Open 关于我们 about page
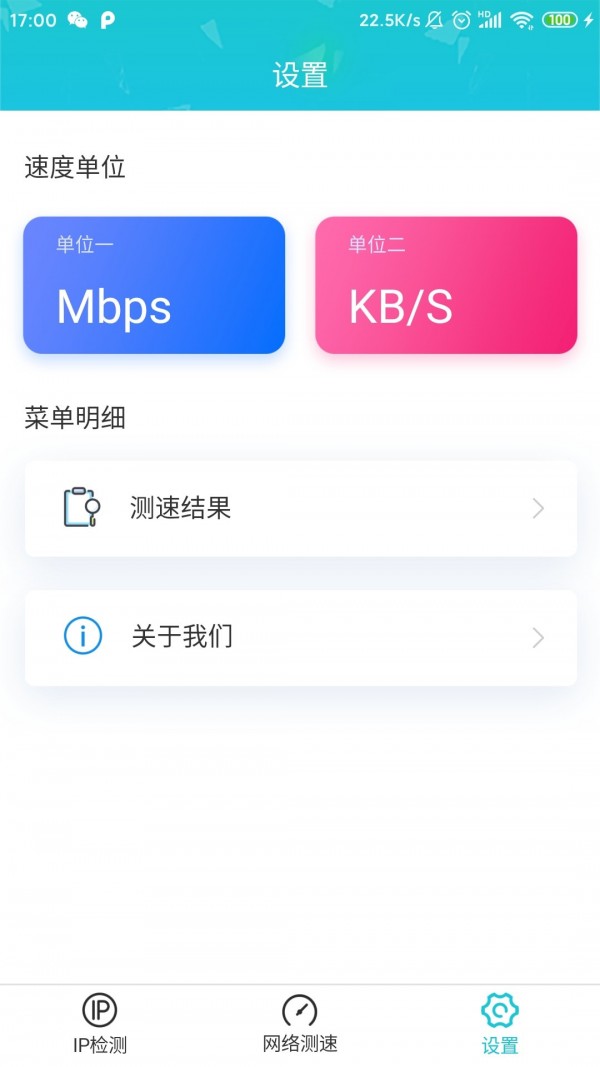Screen dimensions: 600x1067 [300, 637]
